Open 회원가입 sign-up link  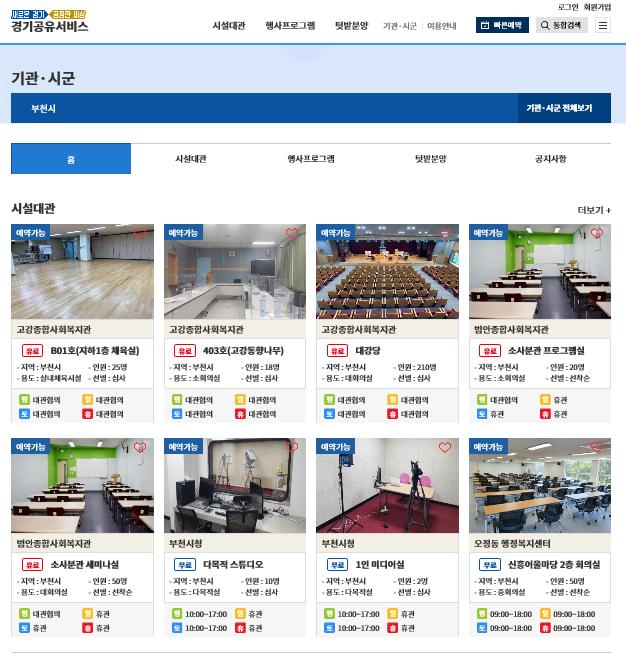(x=598, y=7)
